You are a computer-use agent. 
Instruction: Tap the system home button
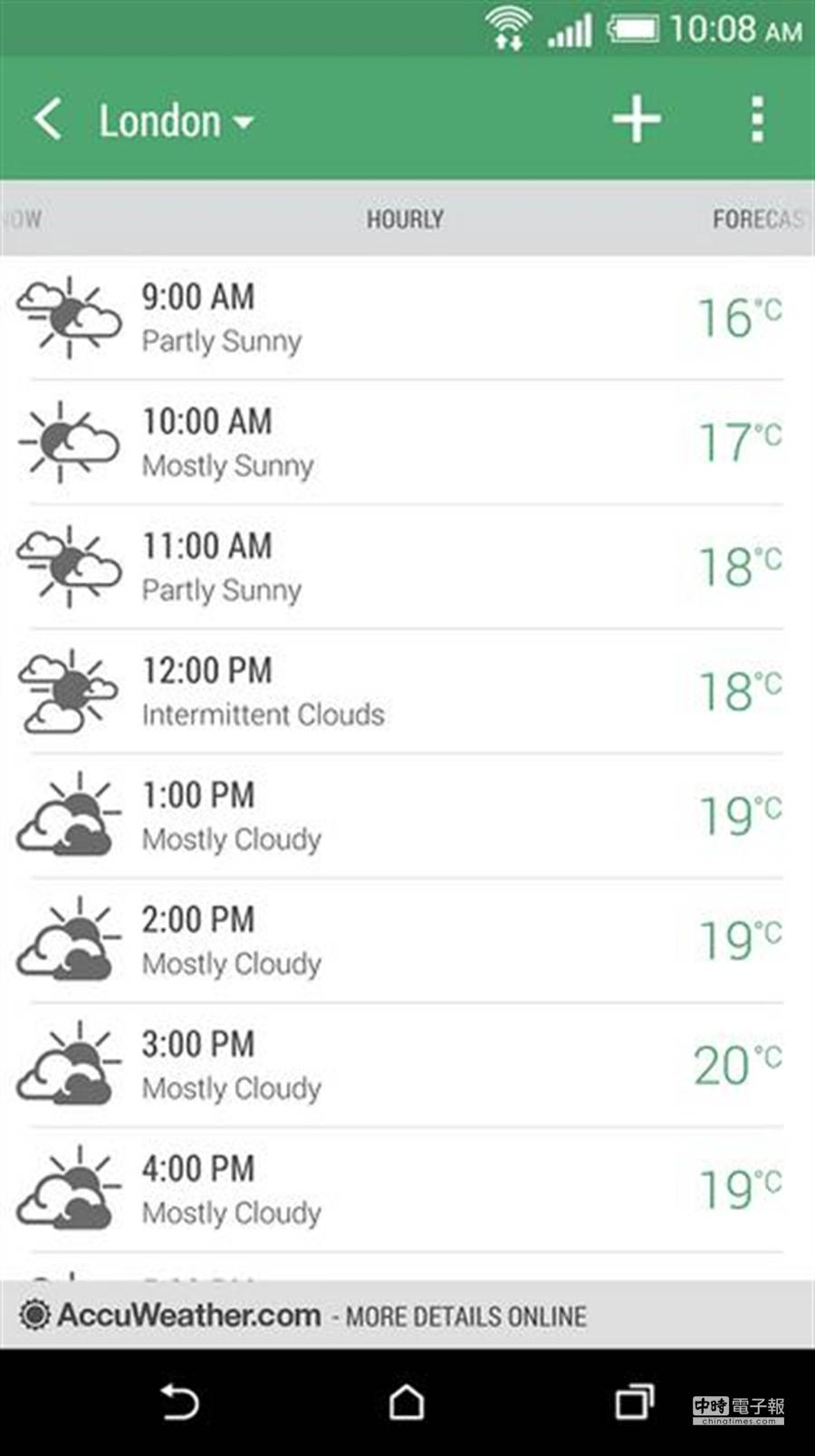coord(407,1403)
